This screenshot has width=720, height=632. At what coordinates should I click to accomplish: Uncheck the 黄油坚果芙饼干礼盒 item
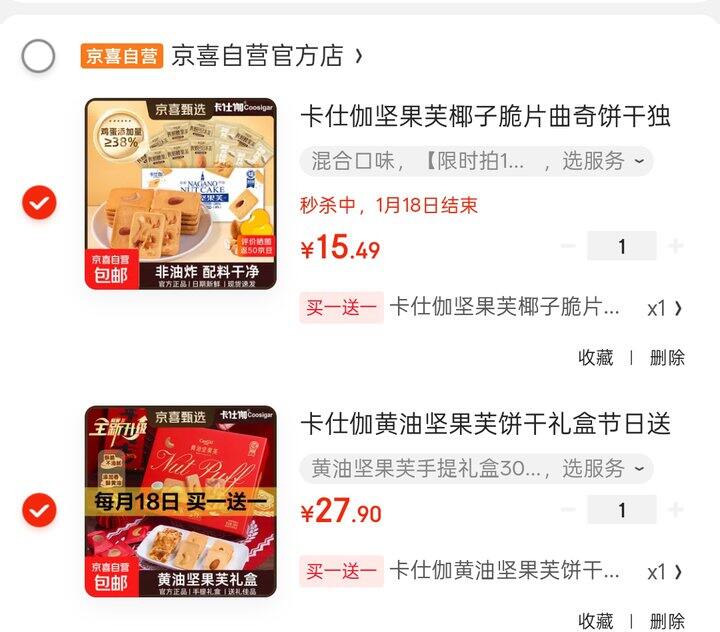click(39, 511)
